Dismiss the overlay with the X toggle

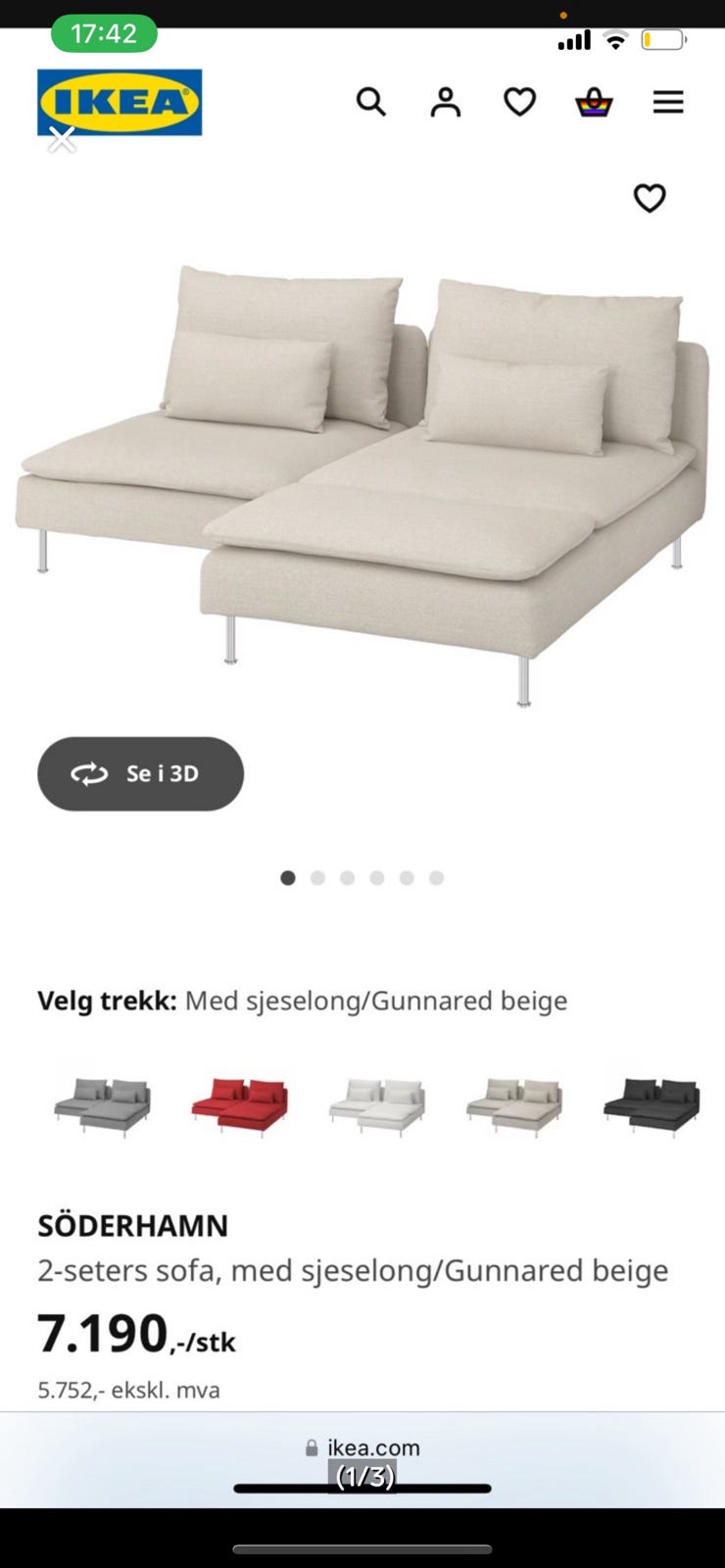tap(62, 138)
